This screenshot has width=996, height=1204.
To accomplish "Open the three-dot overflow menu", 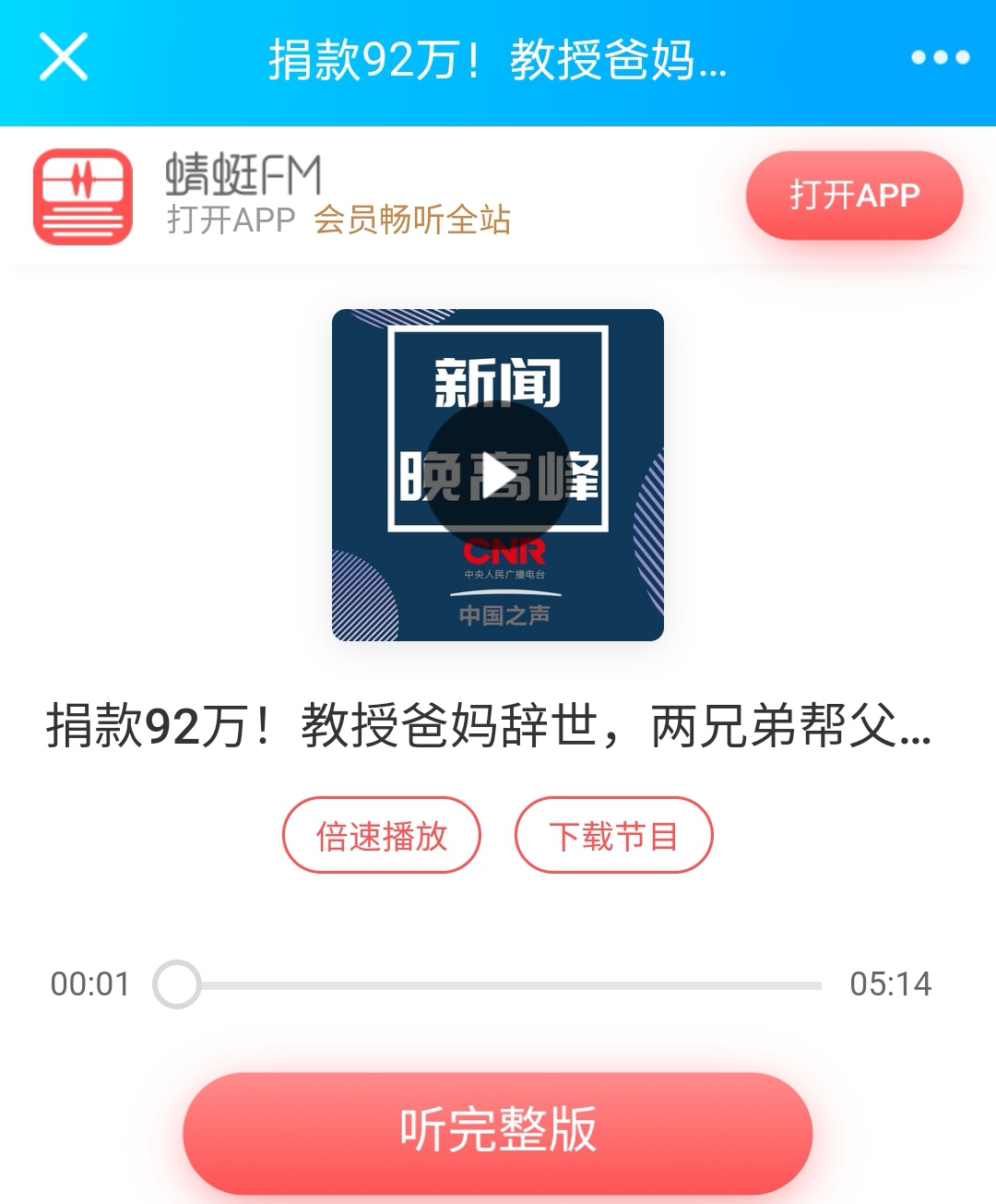I will [940, 57].
